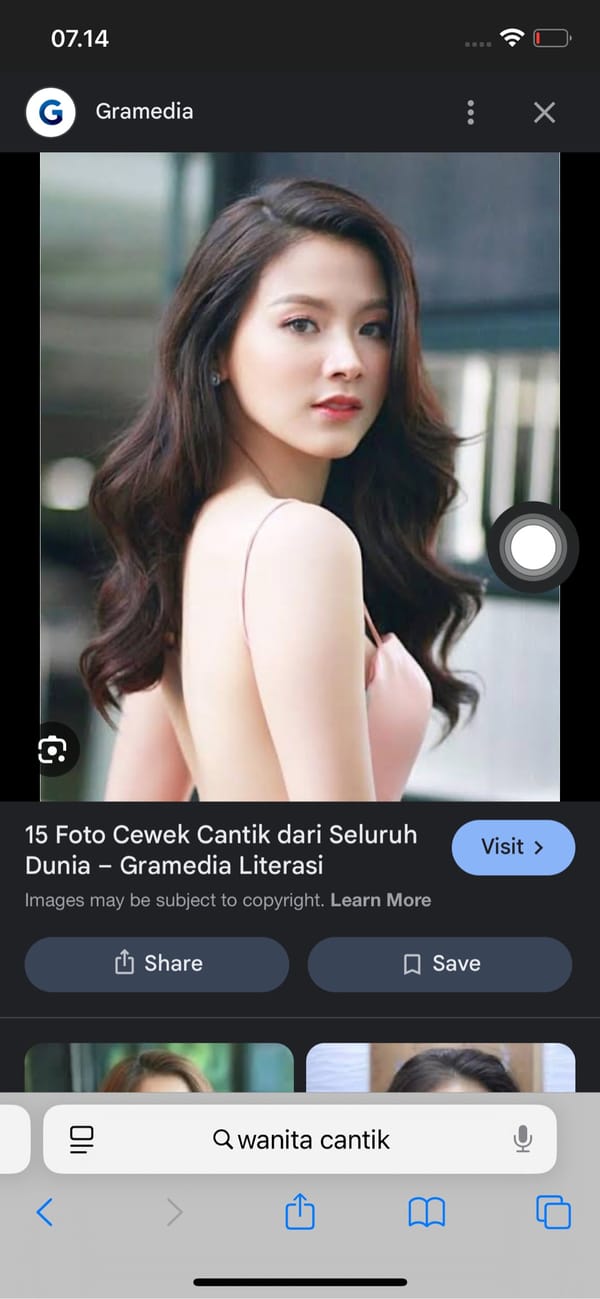Viewport: 600px width, 1299px height.
Task: Visit the Gramedia Literasi page
Action: click(513, 848)
